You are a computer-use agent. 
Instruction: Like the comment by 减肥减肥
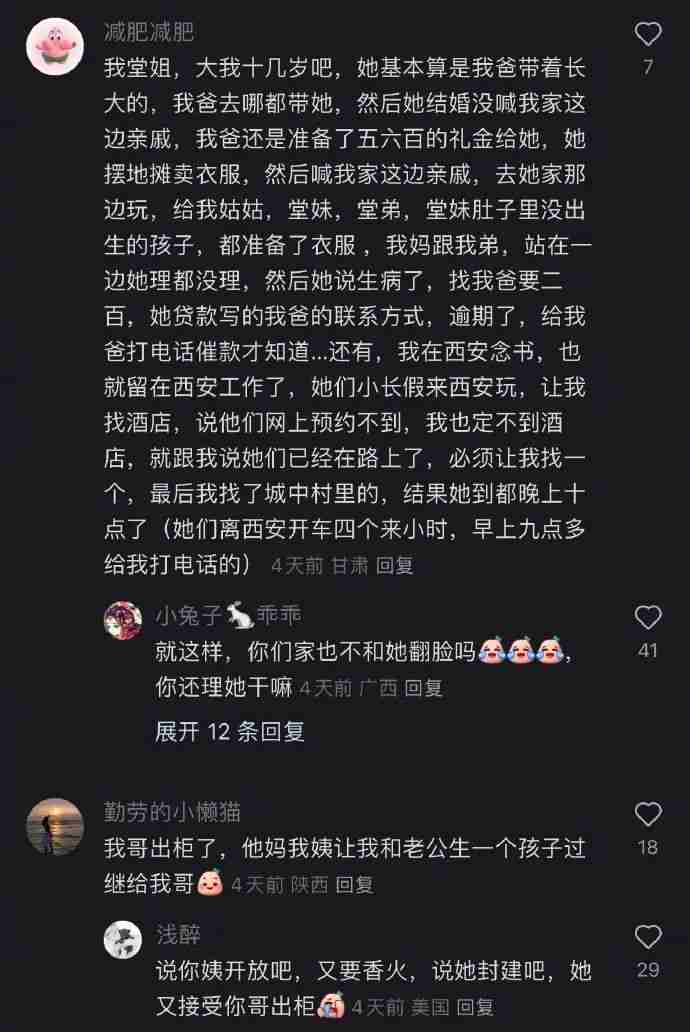coord(648,34)
